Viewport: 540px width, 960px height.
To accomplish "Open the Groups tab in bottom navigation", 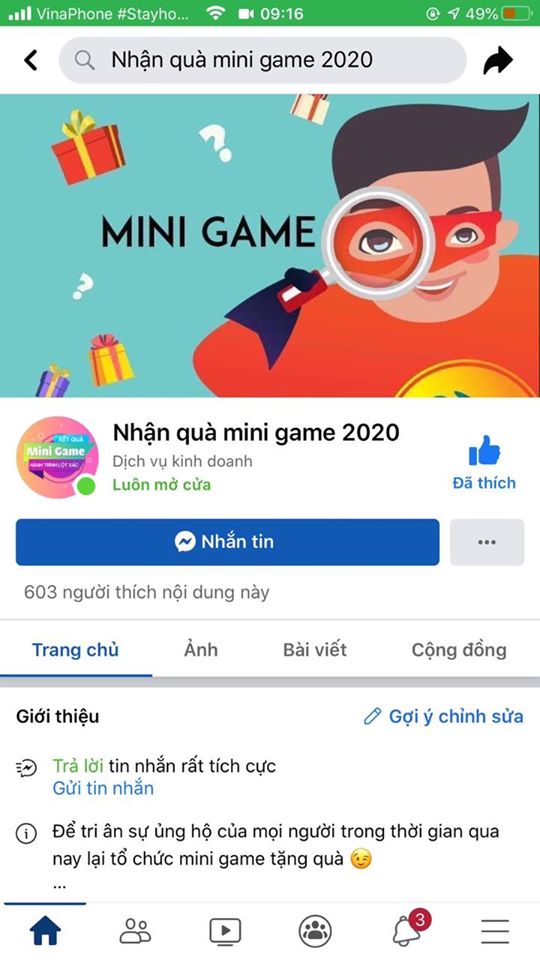I will pos(315,931).
